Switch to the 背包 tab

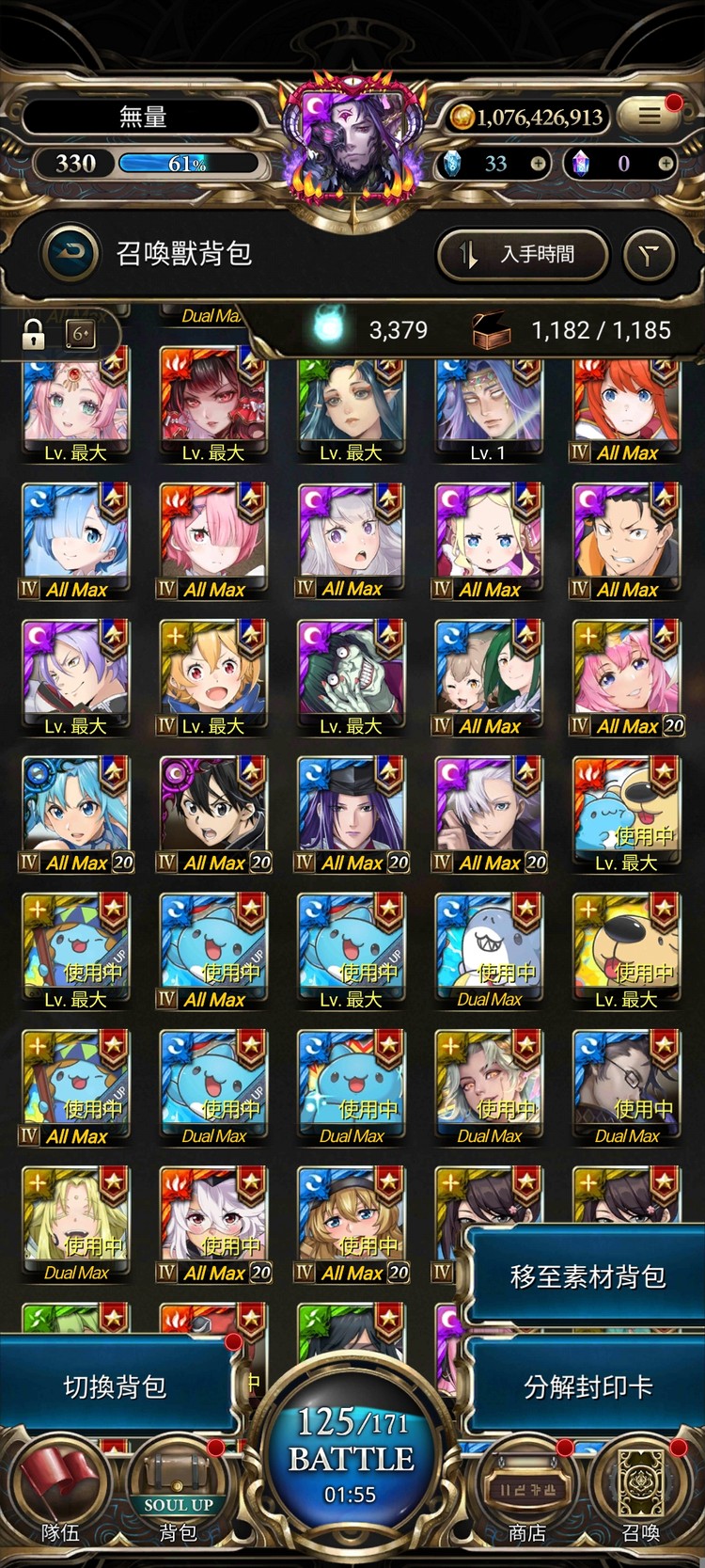178,1496
